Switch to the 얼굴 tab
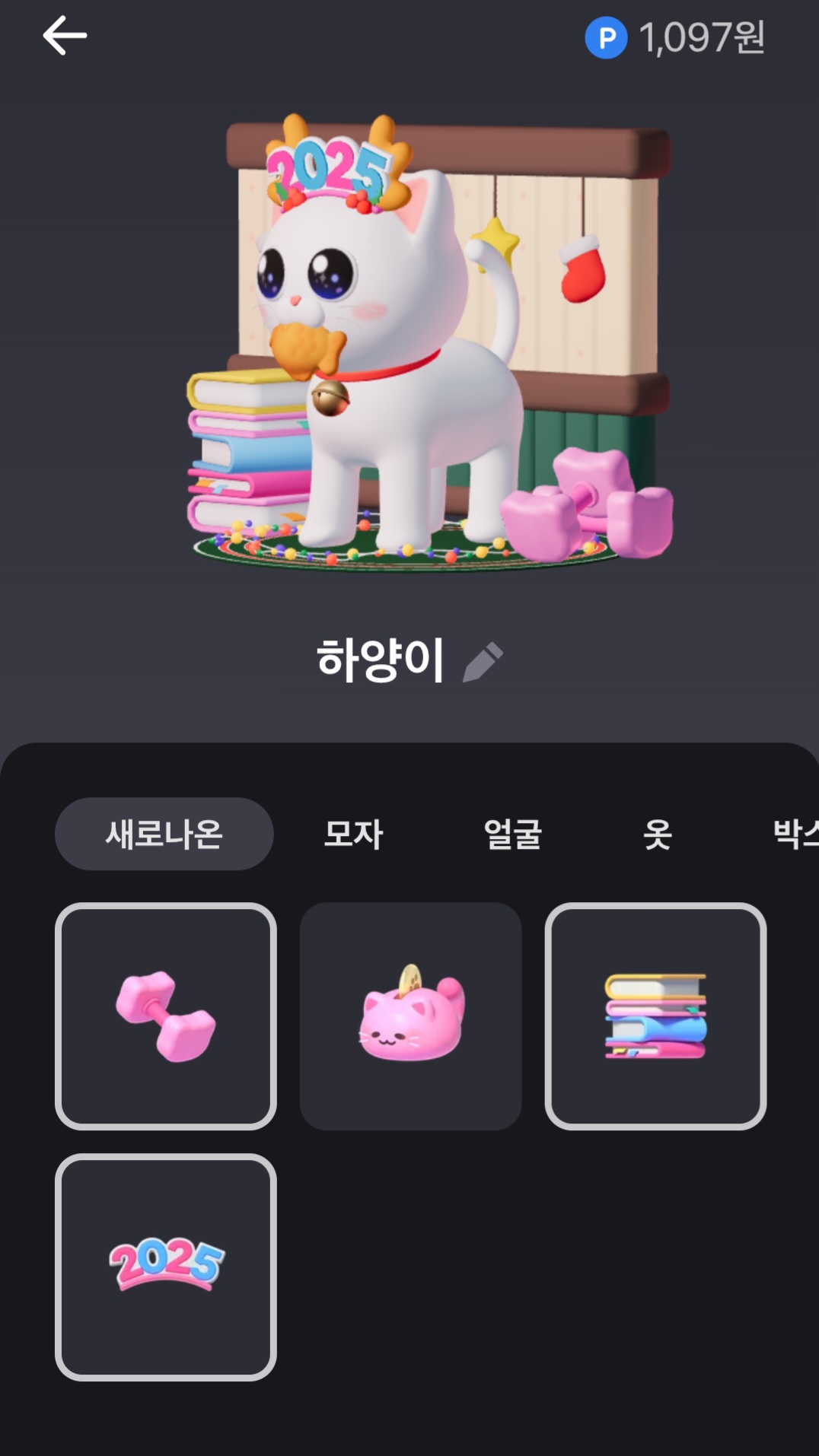 tap(513, 834)
